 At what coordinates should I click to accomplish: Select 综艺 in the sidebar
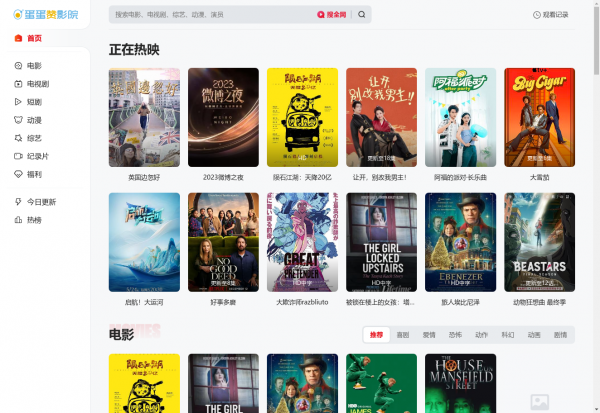coord(34,137)
